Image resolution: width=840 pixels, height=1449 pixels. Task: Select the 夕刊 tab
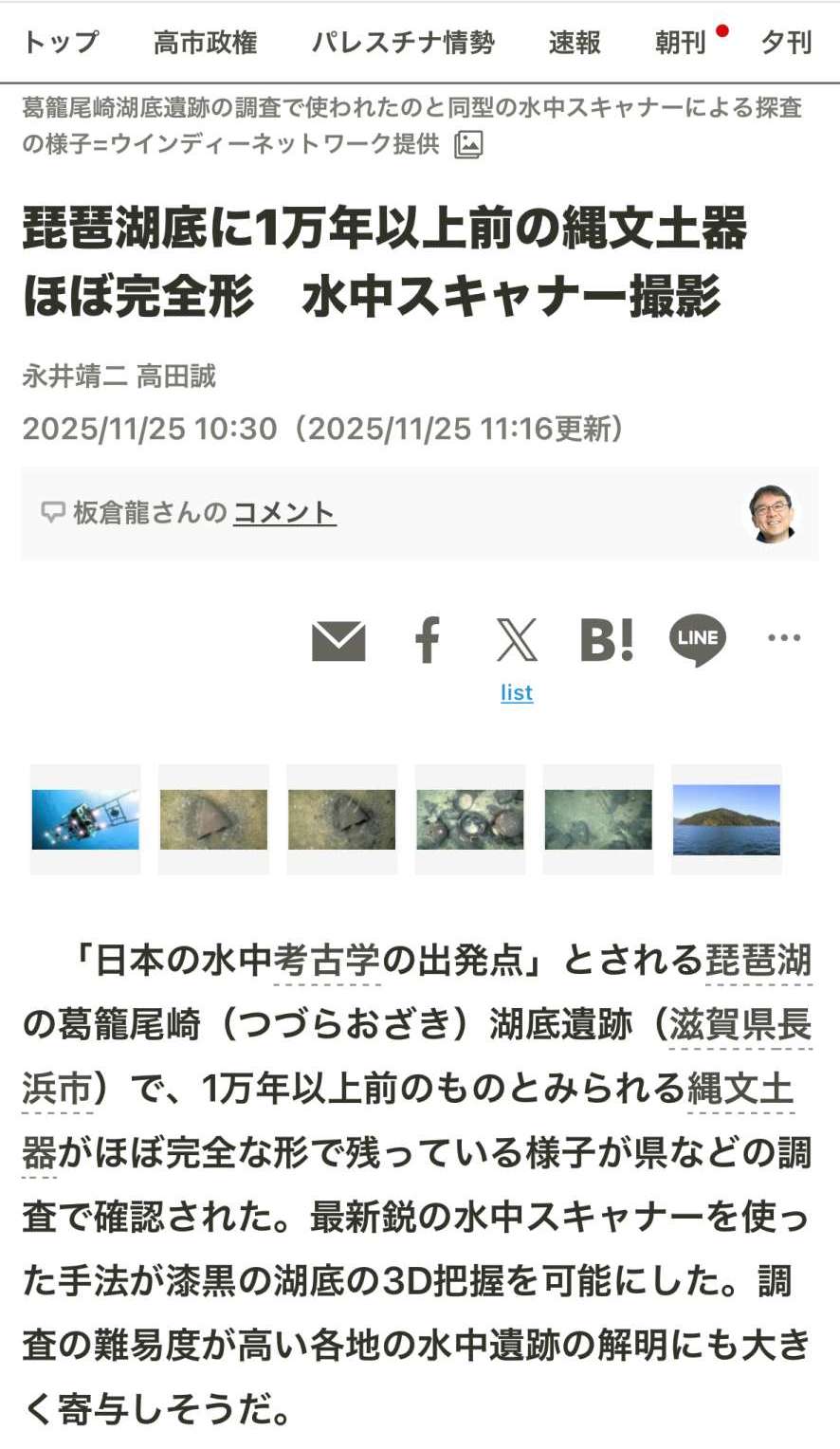coord(786,43)
